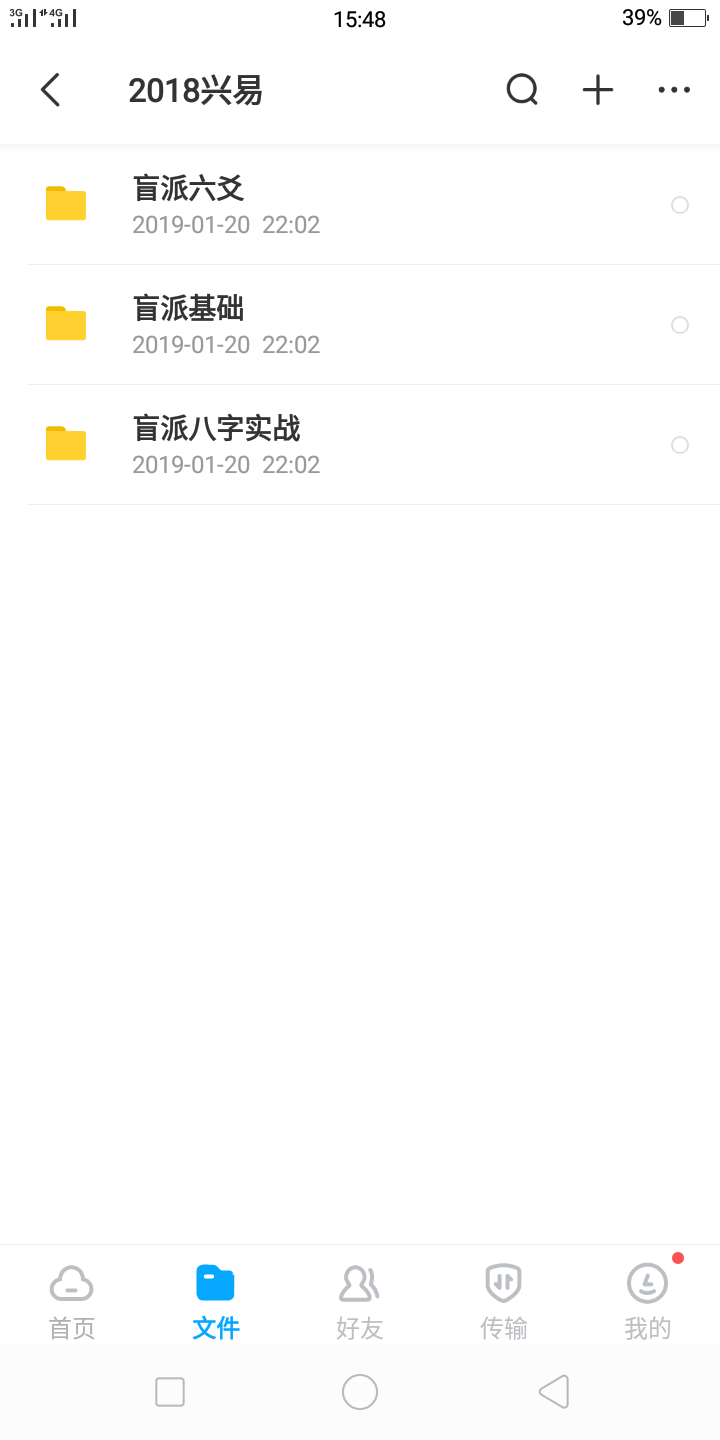The width and height of the screenshot is (720, 1440).
Task: Select the circle next to 盲派基础
Action: (x=680, y=325)
